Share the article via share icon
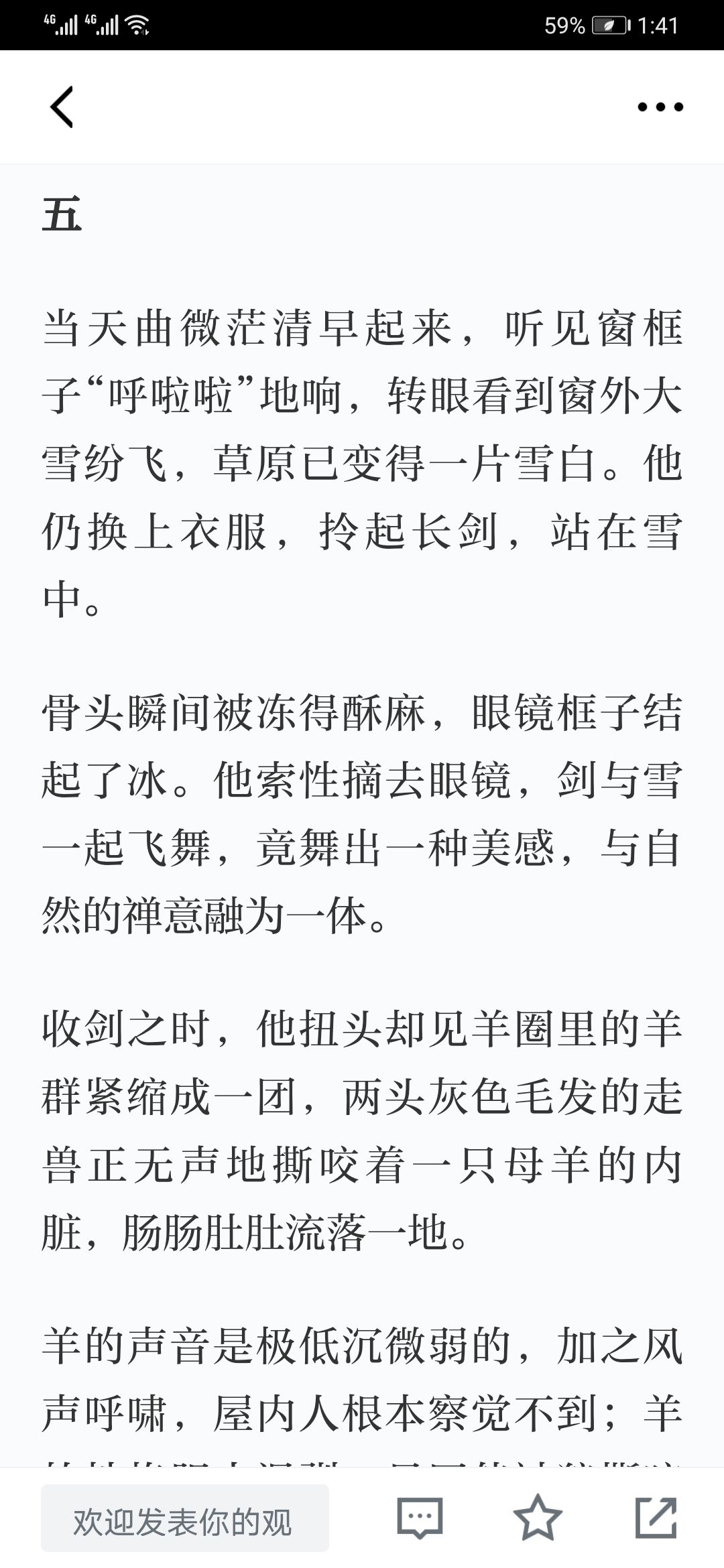Viewport: 724px width, 1568px height. (x=656, y=1517)
